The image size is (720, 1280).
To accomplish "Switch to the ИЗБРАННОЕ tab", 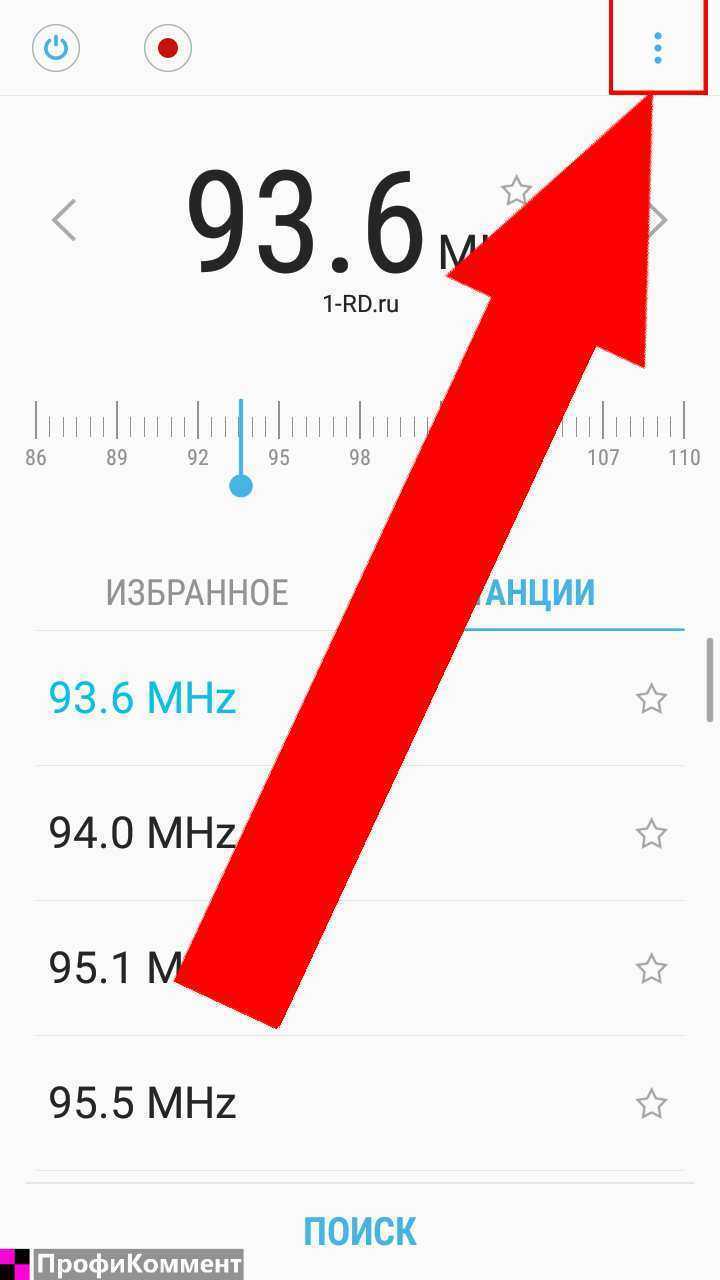I will [197, 593].
